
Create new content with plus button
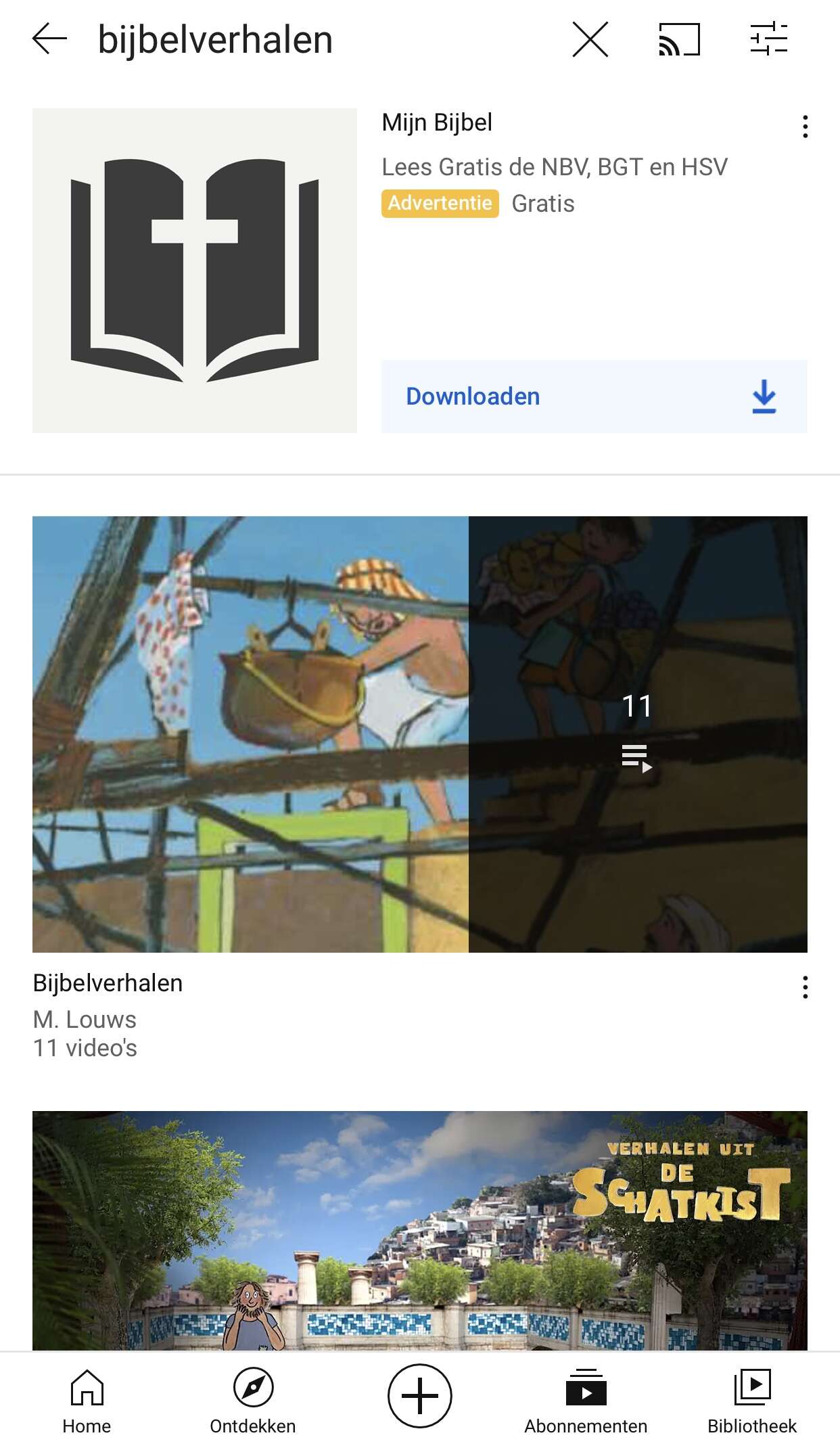coord(419,1395)
